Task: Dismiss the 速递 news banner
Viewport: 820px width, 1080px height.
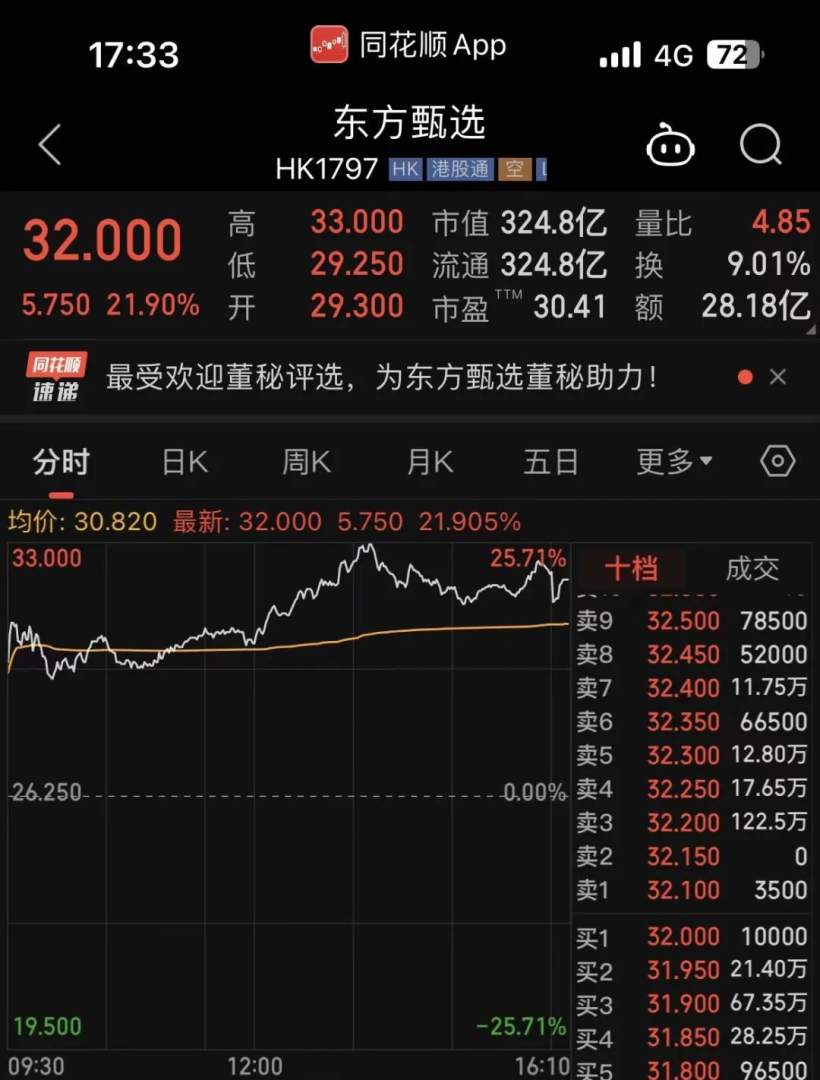Action: click(778, 377)
